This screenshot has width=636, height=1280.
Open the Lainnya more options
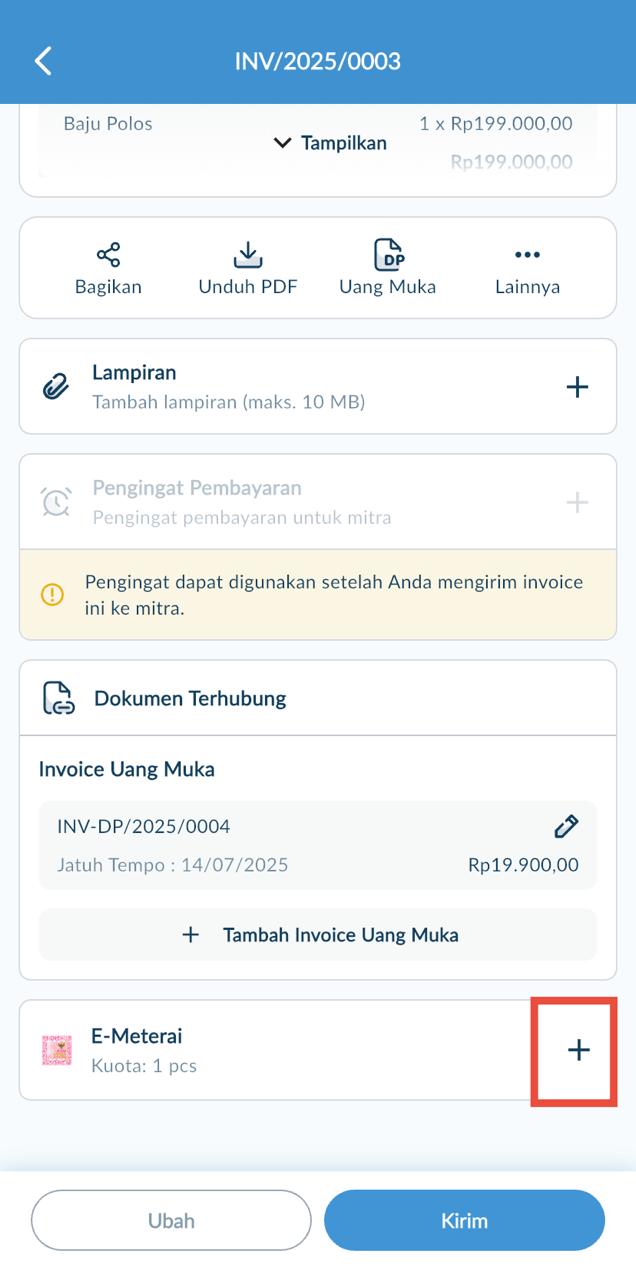click(527, 268)
